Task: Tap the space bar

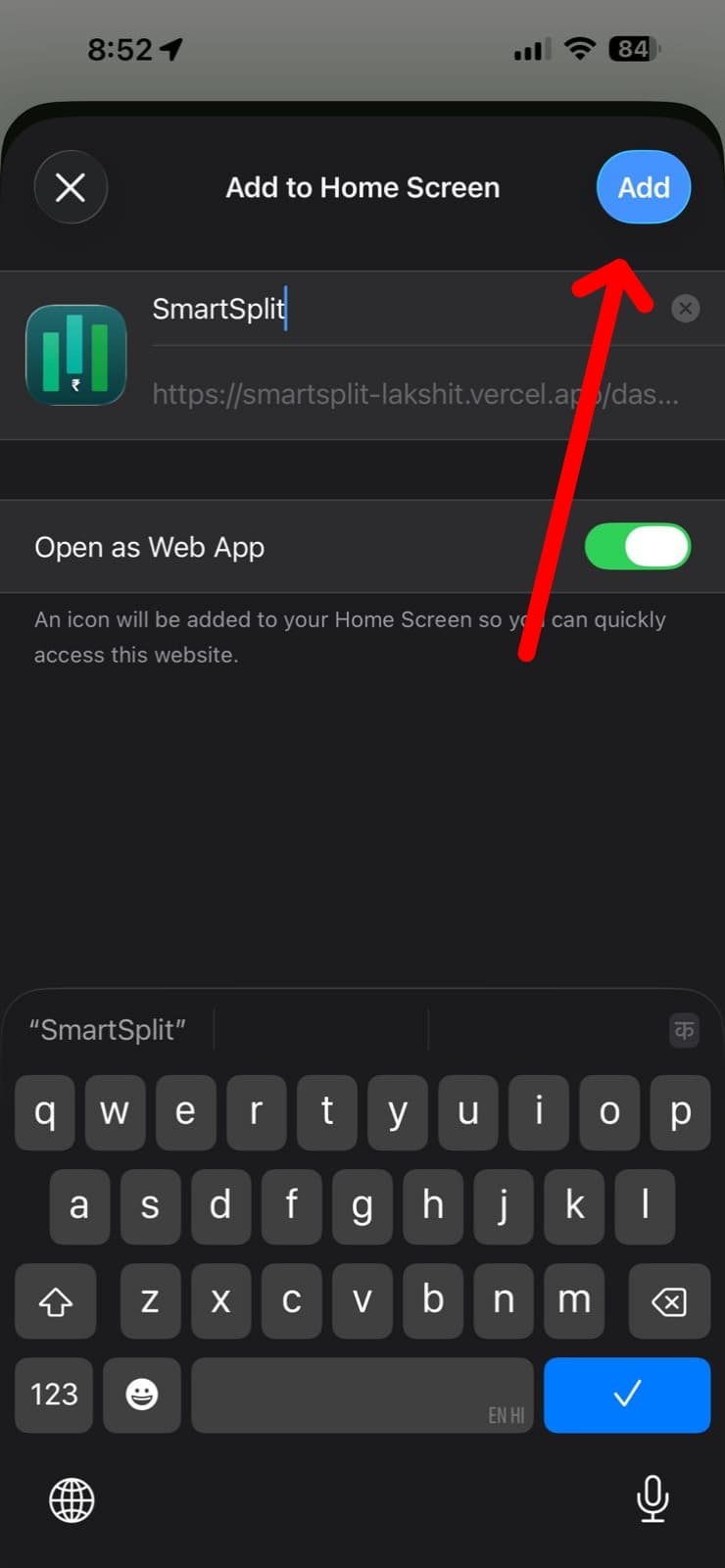Action: pos(362,1394)
